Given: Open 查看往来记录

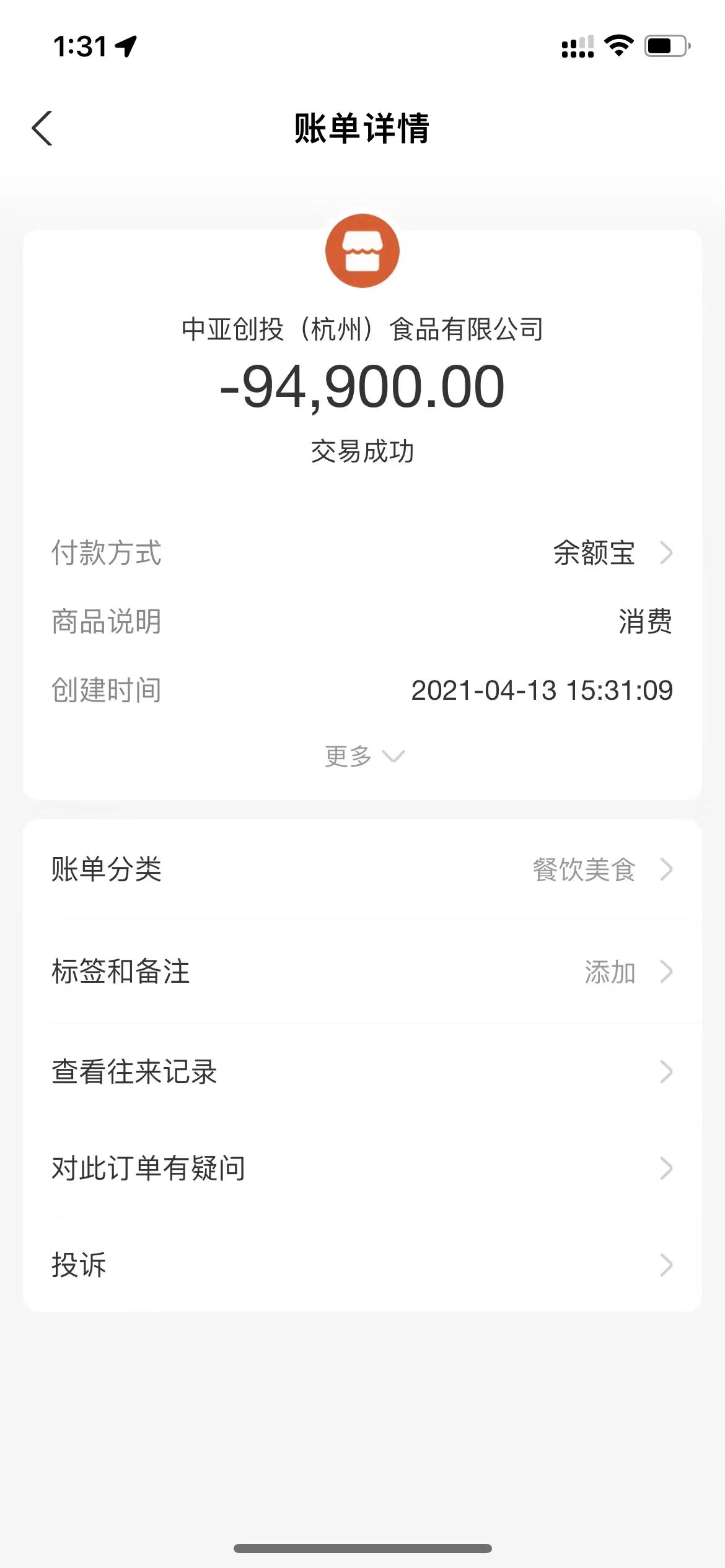Looking at the screenshot, I should 362,1071.
